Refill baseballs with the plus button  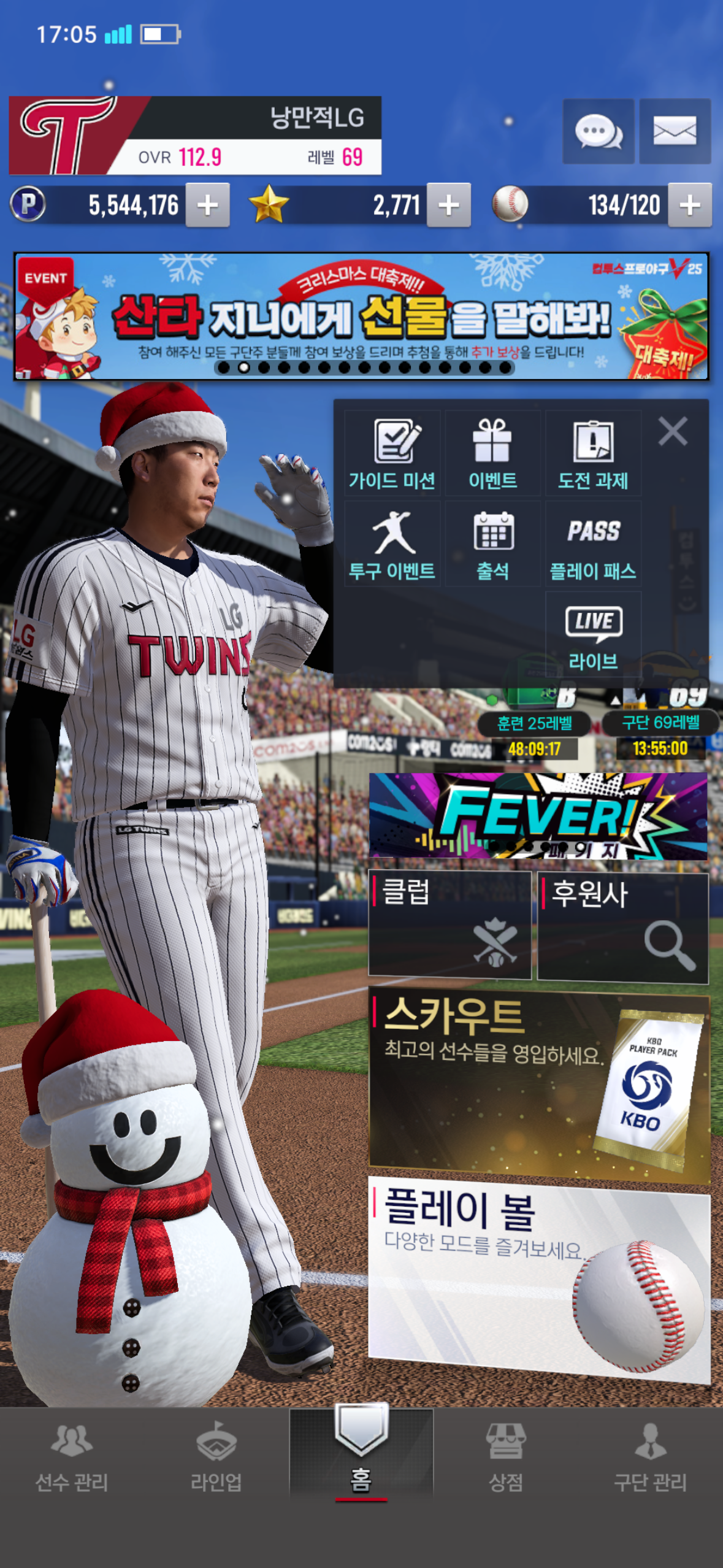pos(689,205)
